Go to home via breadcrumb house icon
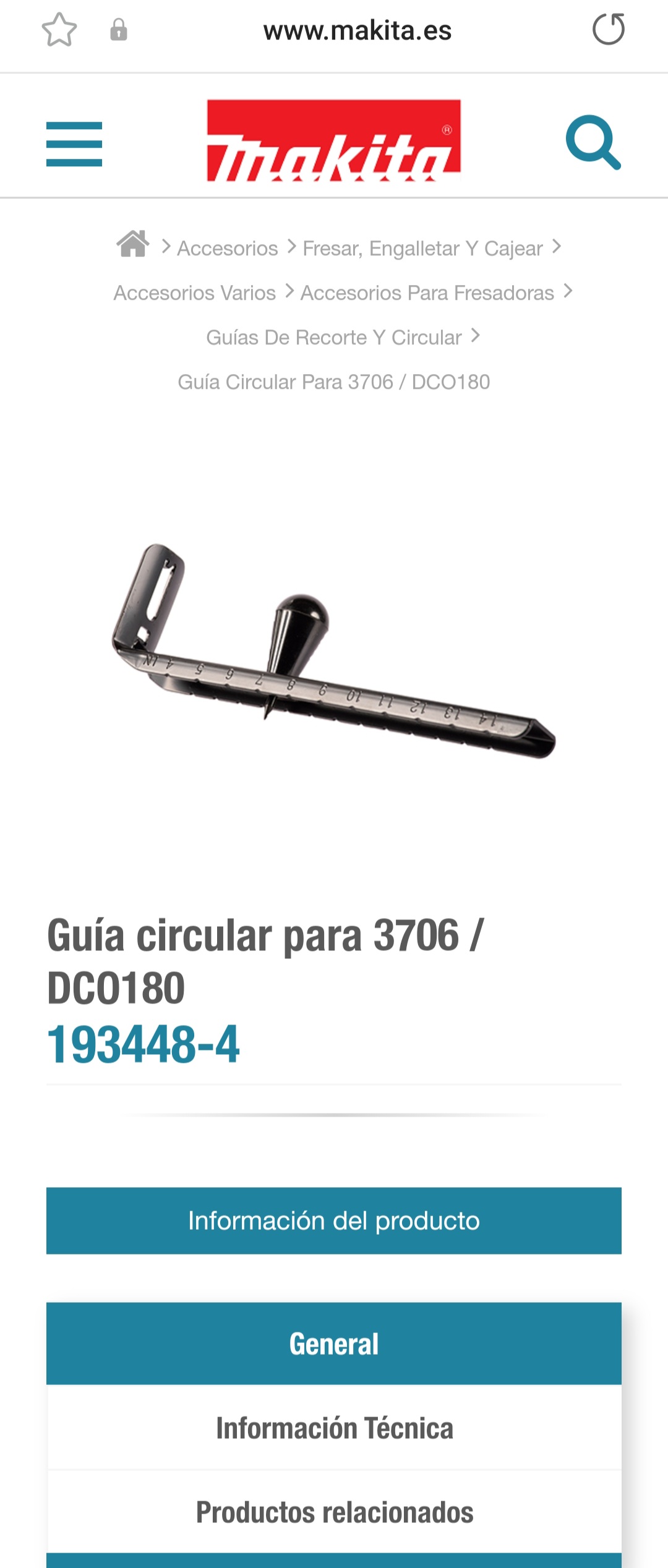Screen dimensions: 668x1568 coord(133,244)
